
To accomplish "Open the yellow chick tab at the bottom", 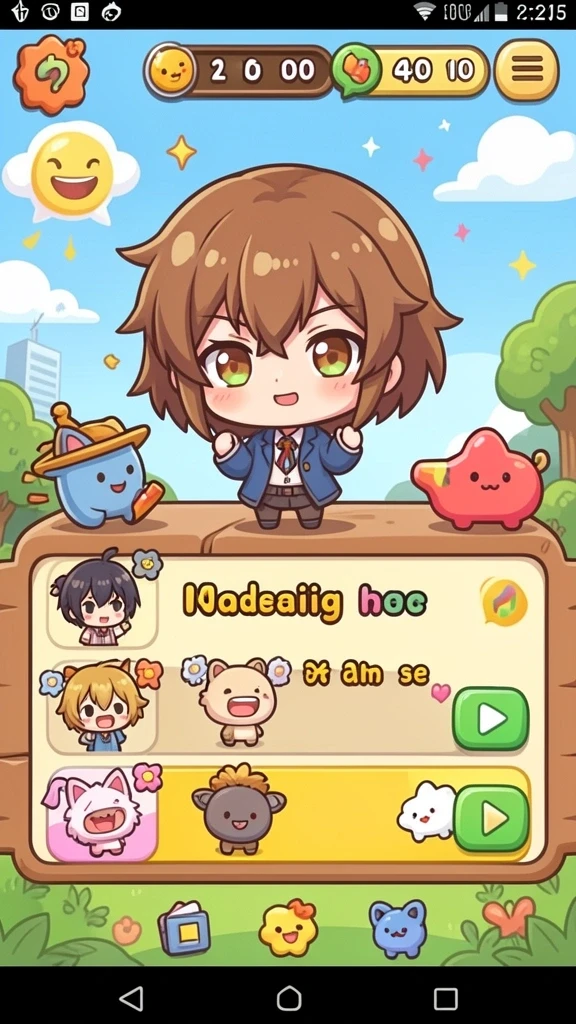I will tap(288, 928).
